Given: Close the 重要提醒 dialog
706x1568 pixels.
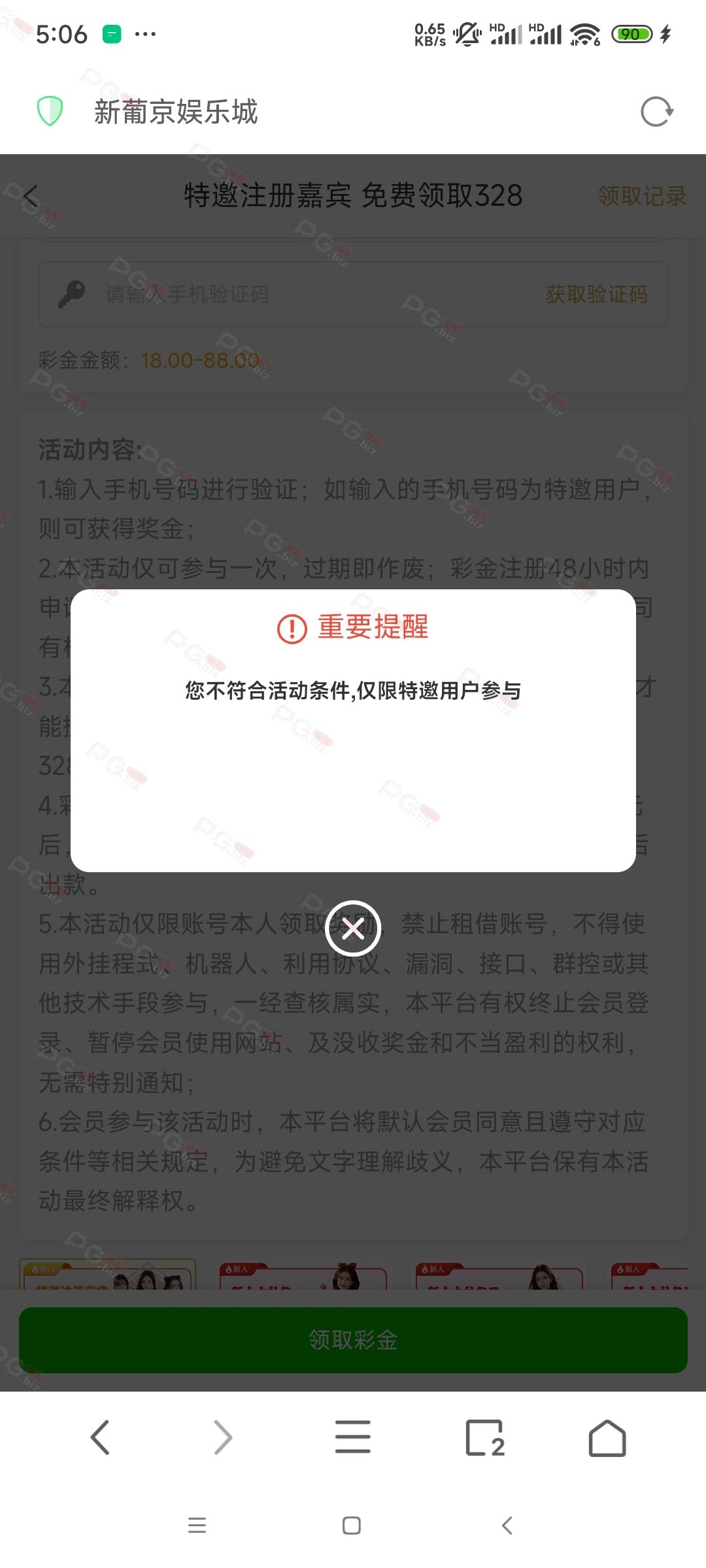Looking at the screenshot, I should 353,928.
